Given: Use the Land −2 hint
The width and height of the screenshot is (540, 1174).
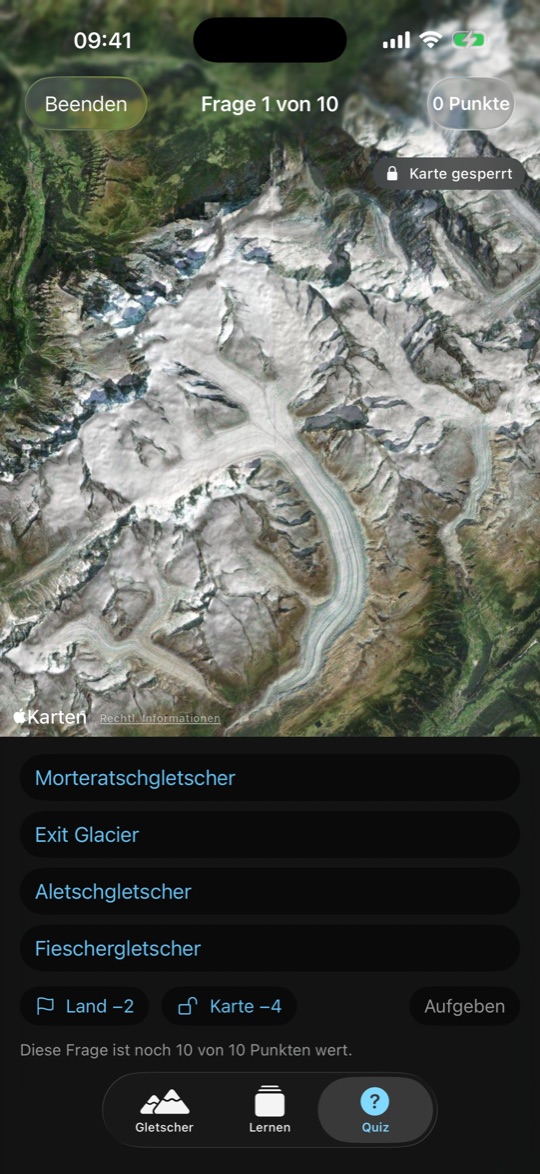Looking at the screenshot, I should pyautogui.click(x=85, y=1006).
